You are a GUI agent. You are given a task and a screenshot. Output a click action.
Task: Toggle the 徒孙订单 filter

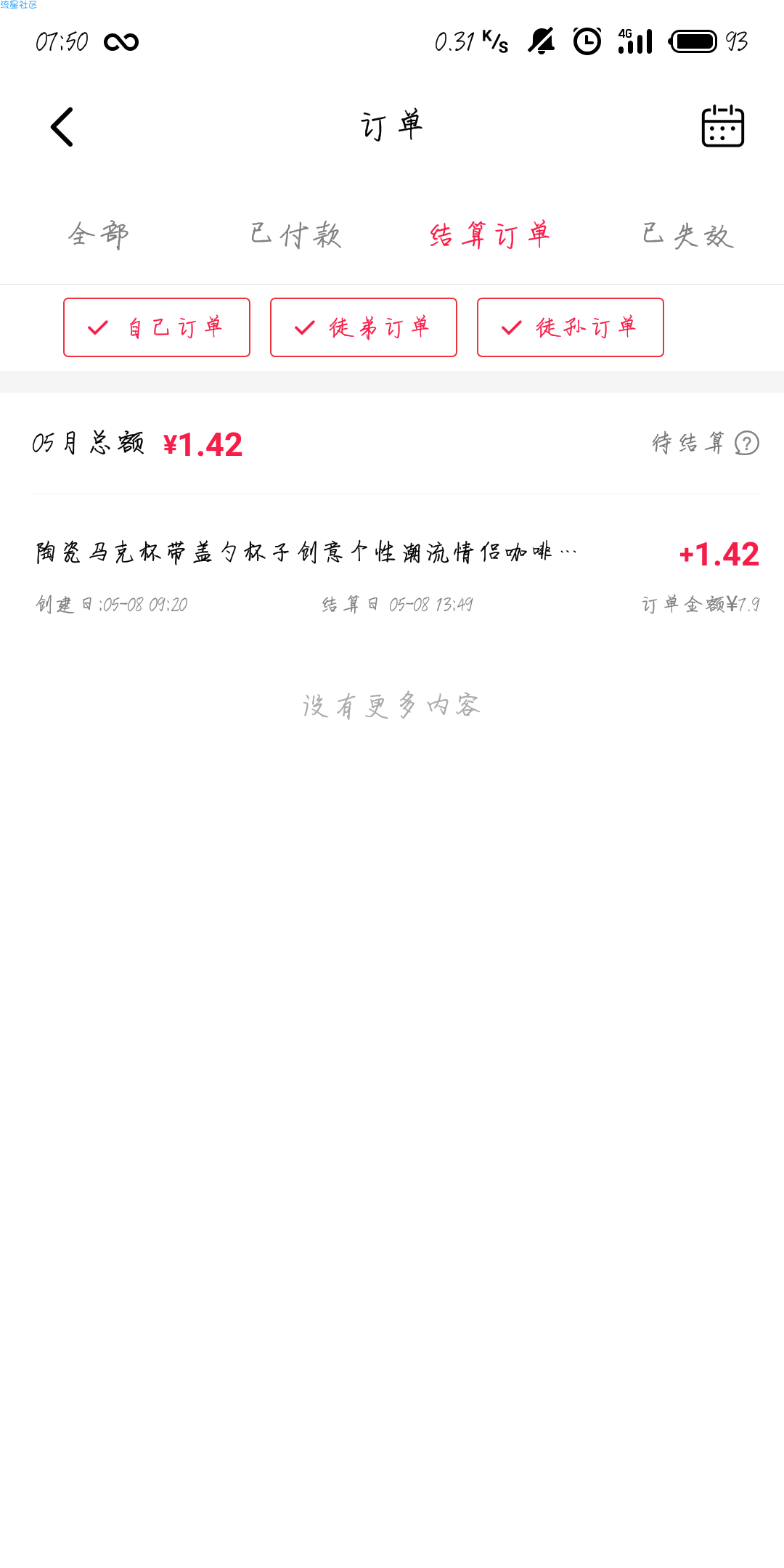(x=571, y=327)
